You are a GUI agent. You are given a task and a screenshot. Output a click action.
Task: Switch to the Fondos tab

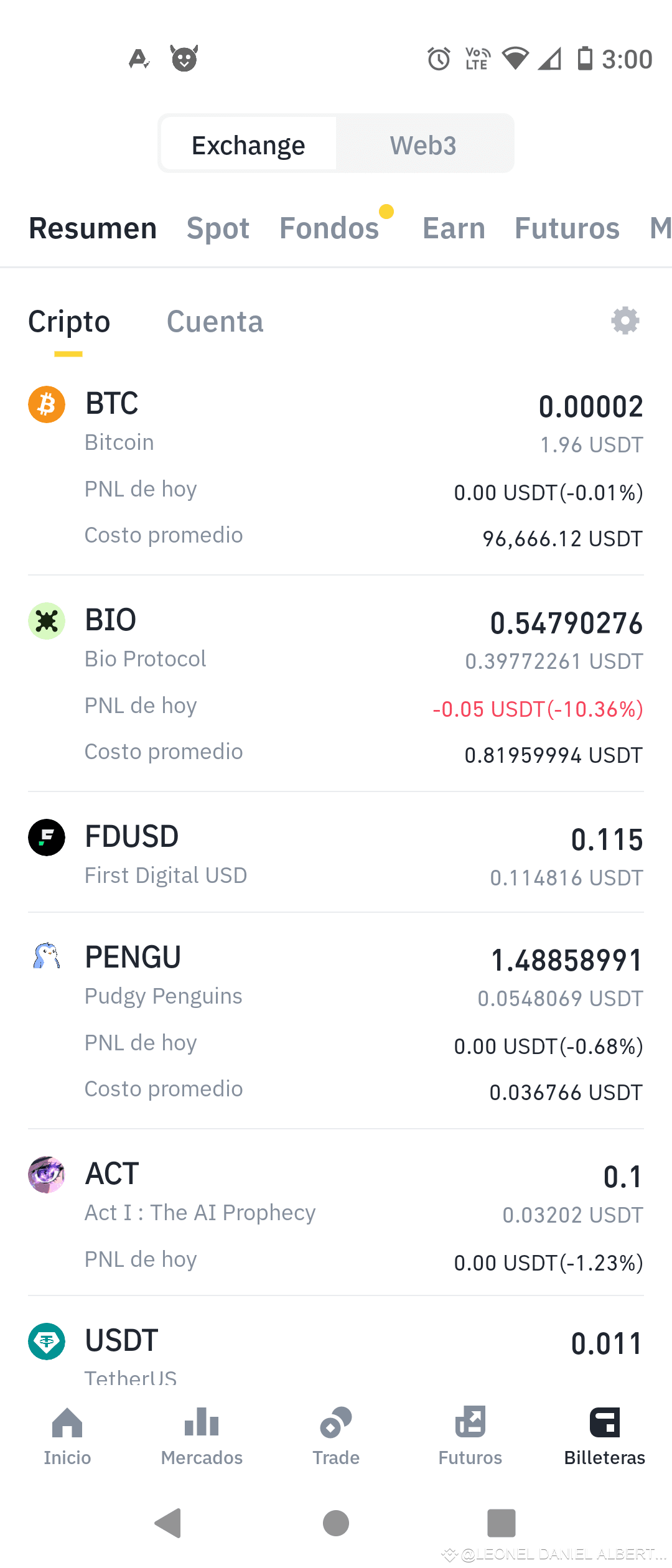(x=329, y=228)
